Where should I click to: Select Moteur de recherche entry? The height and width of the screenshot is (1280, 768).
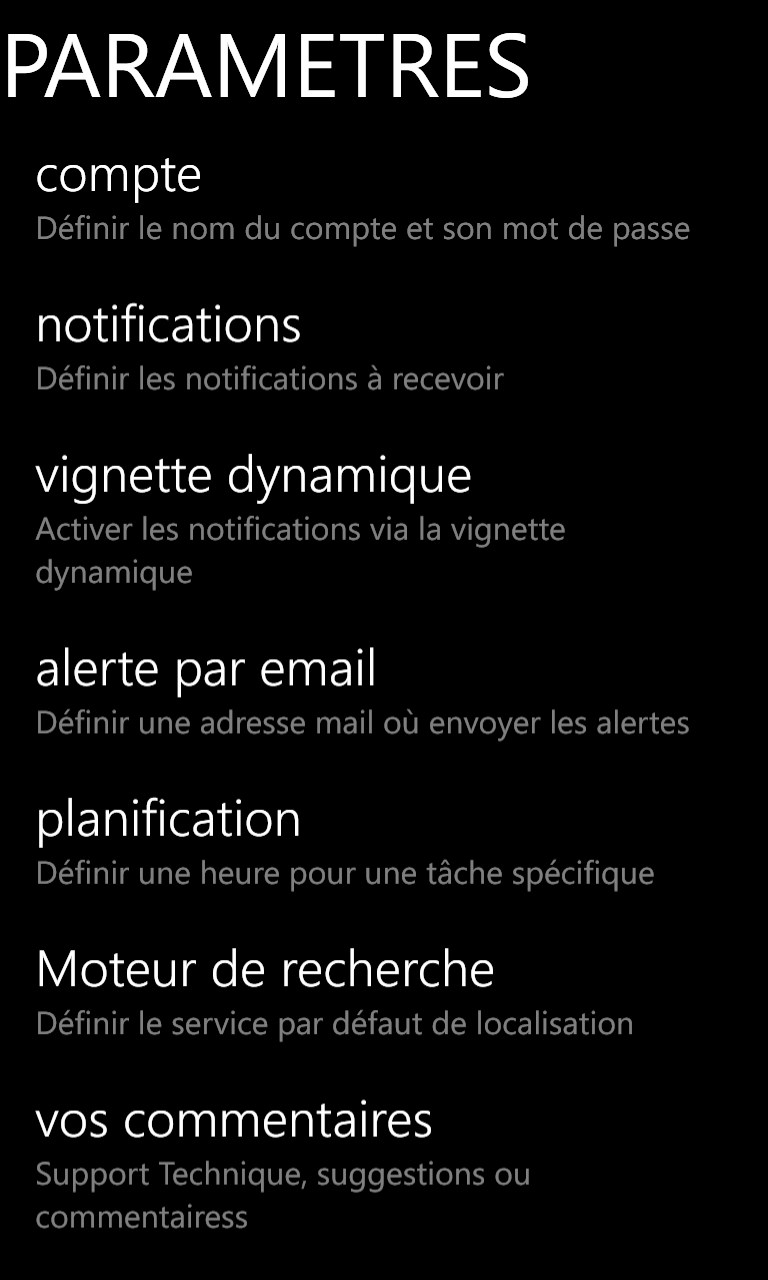pos(264,968)
